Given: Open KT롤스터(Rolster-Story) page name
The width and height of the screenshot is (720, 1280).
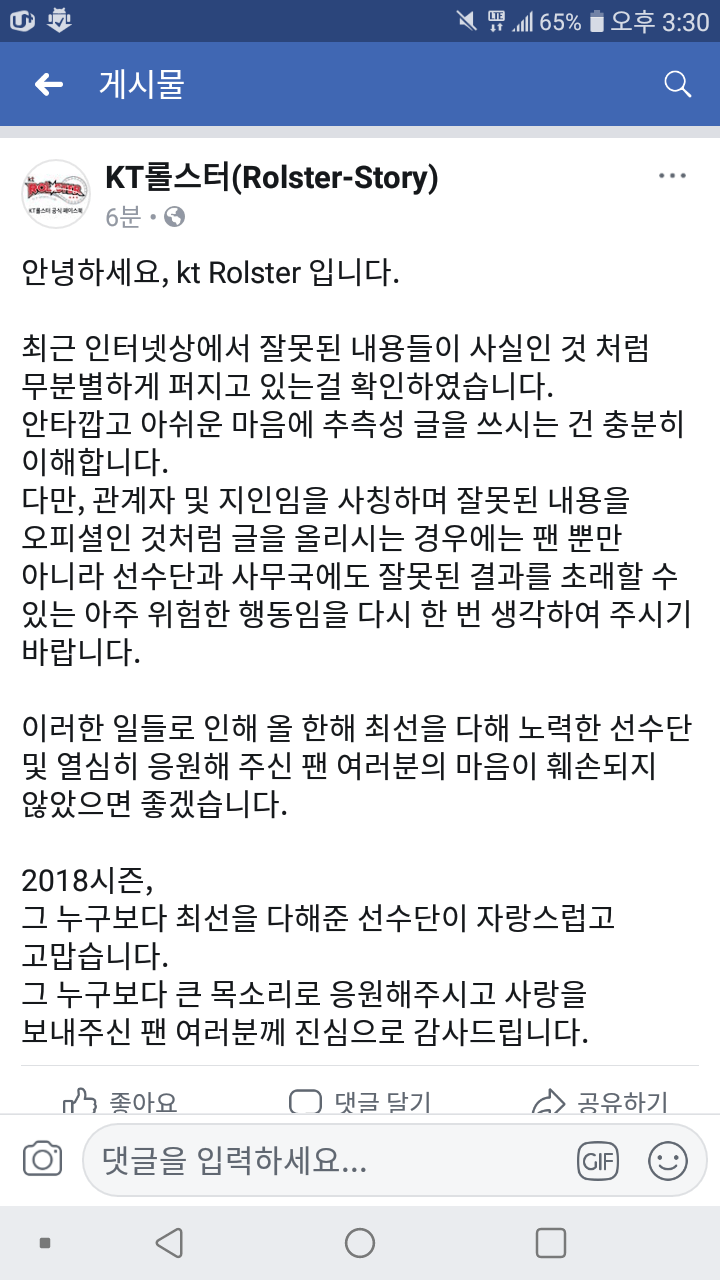Looking at the screenshot, I should pyautogui.click(x=272, y=178).
